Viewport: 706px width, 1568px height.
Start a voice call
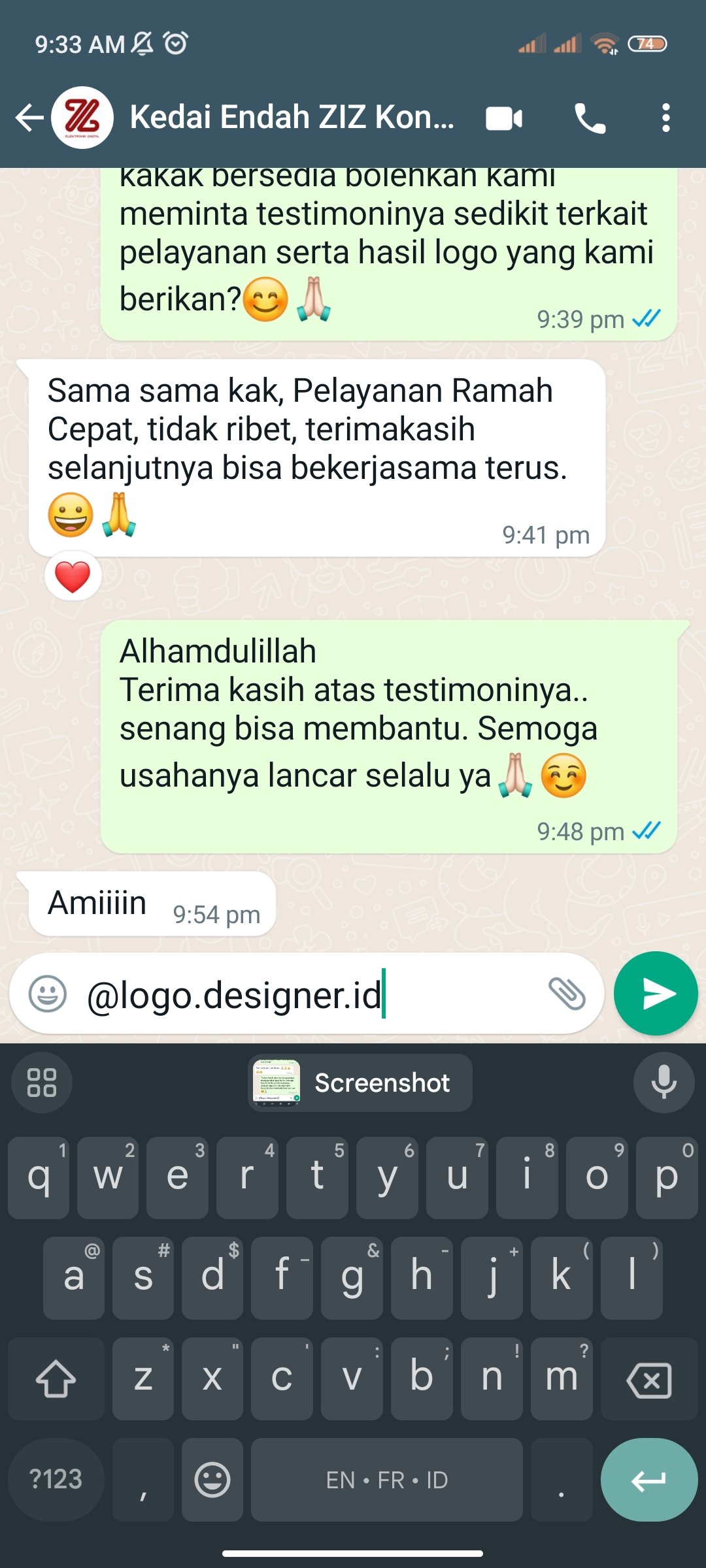[590, 118]
